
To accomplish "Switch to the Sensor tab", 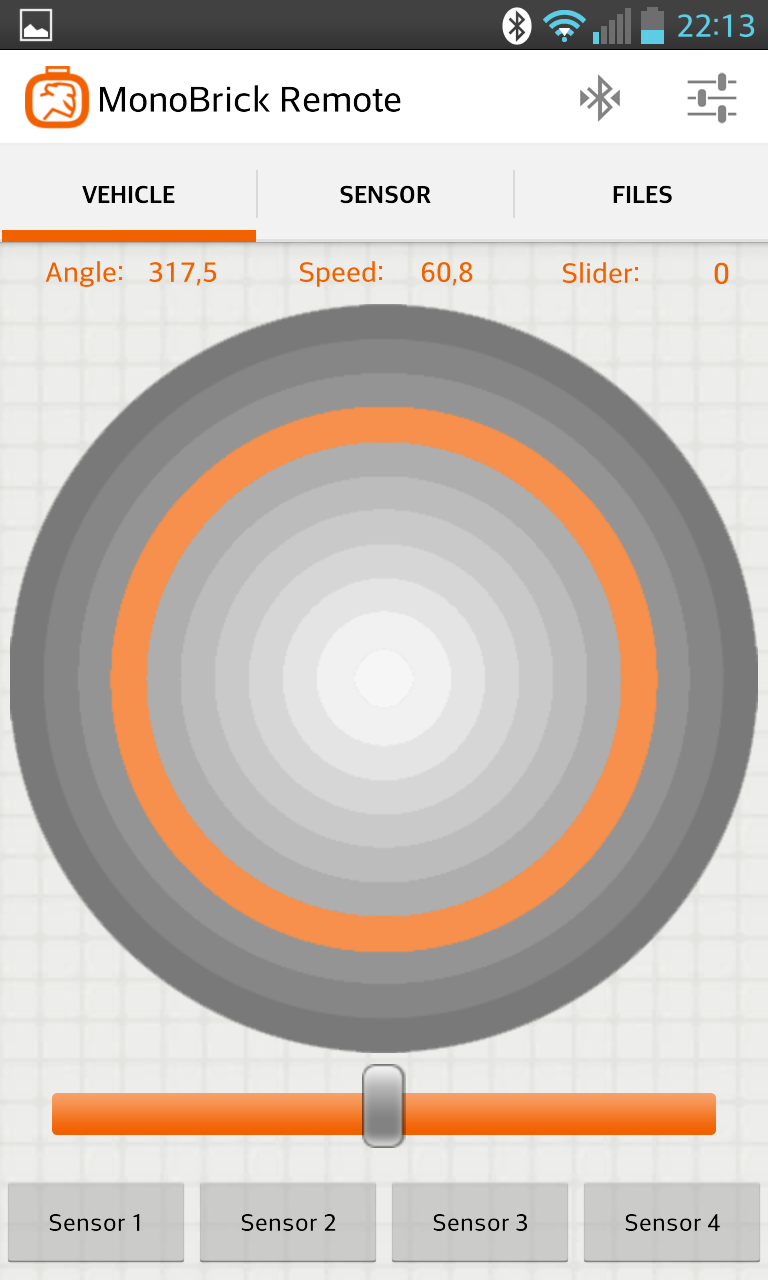I will (x=385, y=194).
